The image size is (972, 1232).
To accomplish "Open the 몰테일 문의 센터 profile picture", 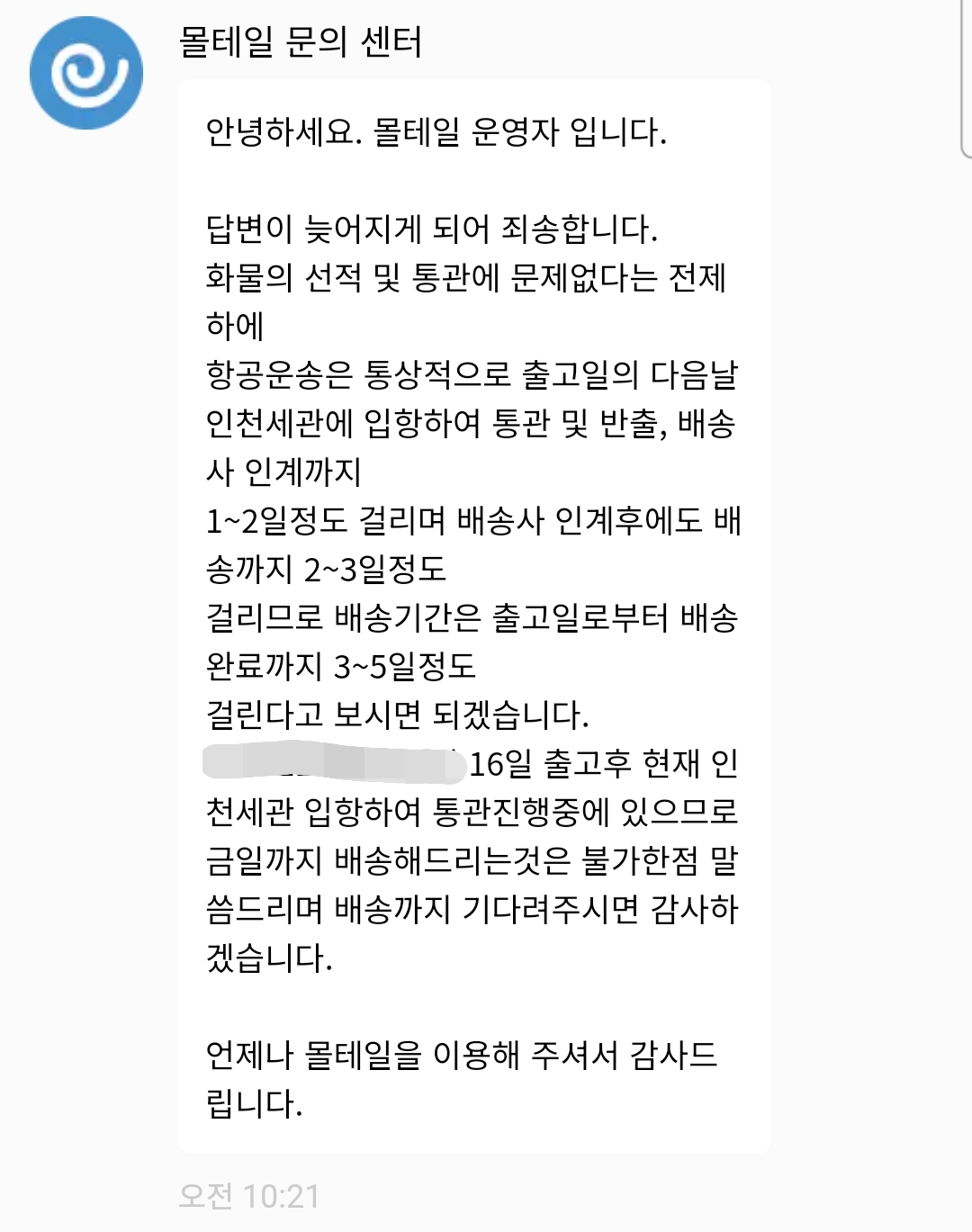I will 86,73.
